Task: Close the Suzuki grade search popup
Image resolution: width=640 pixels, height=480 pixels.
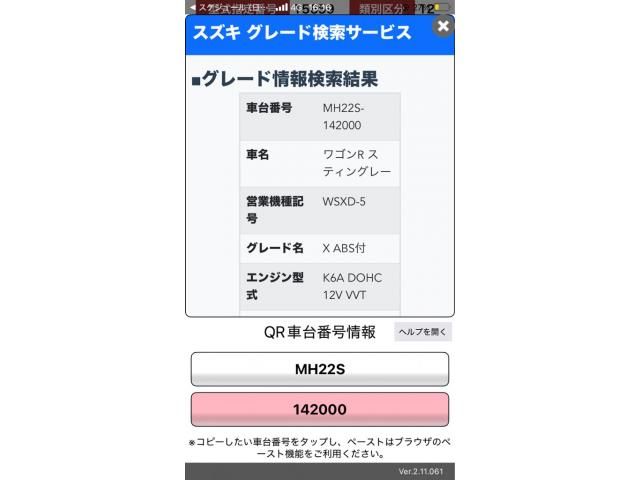Action: click(x=443, y=27)
